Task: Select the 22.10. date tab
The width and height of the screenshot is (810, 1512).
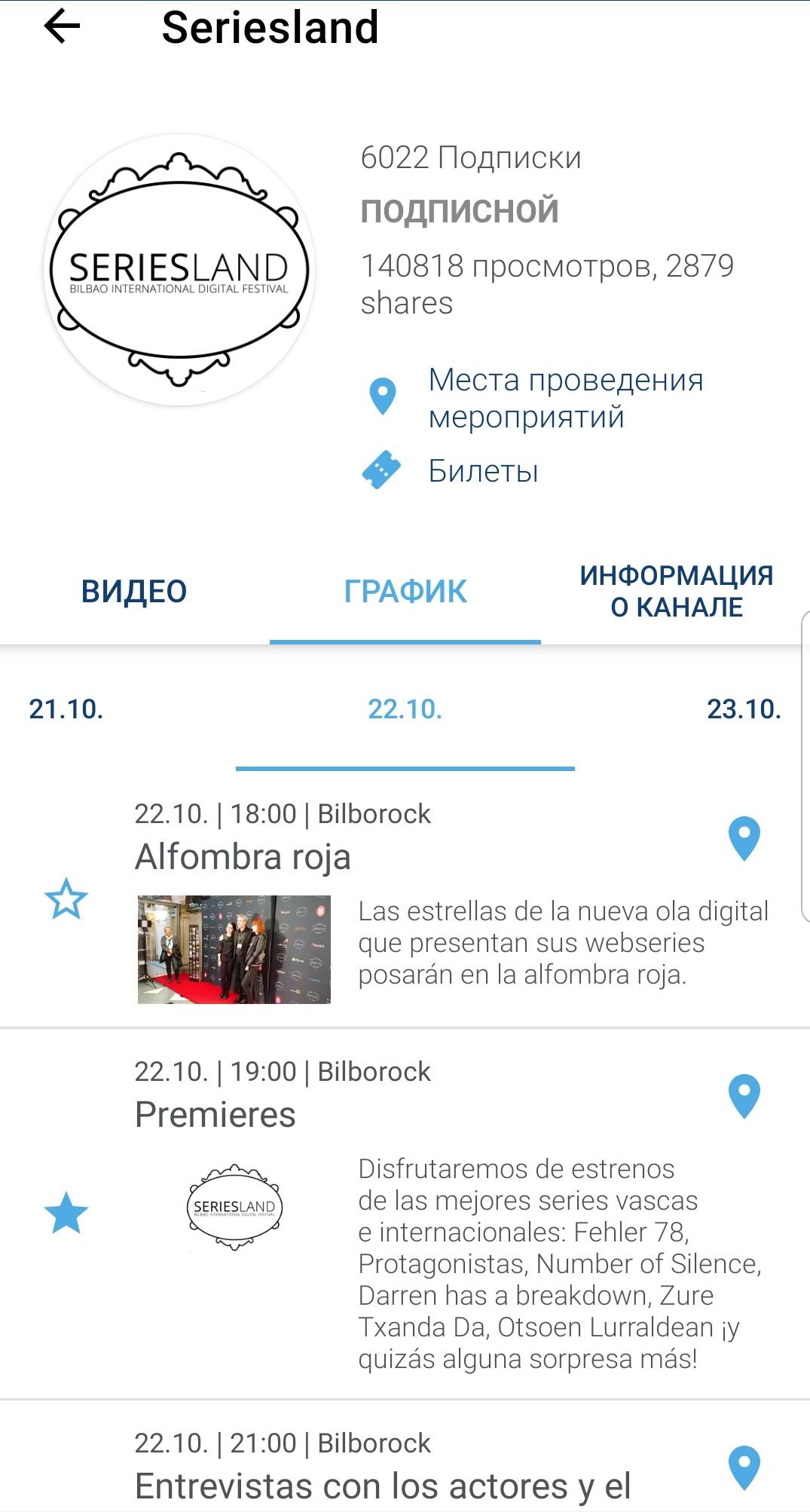Action: [x=405, y=709]
